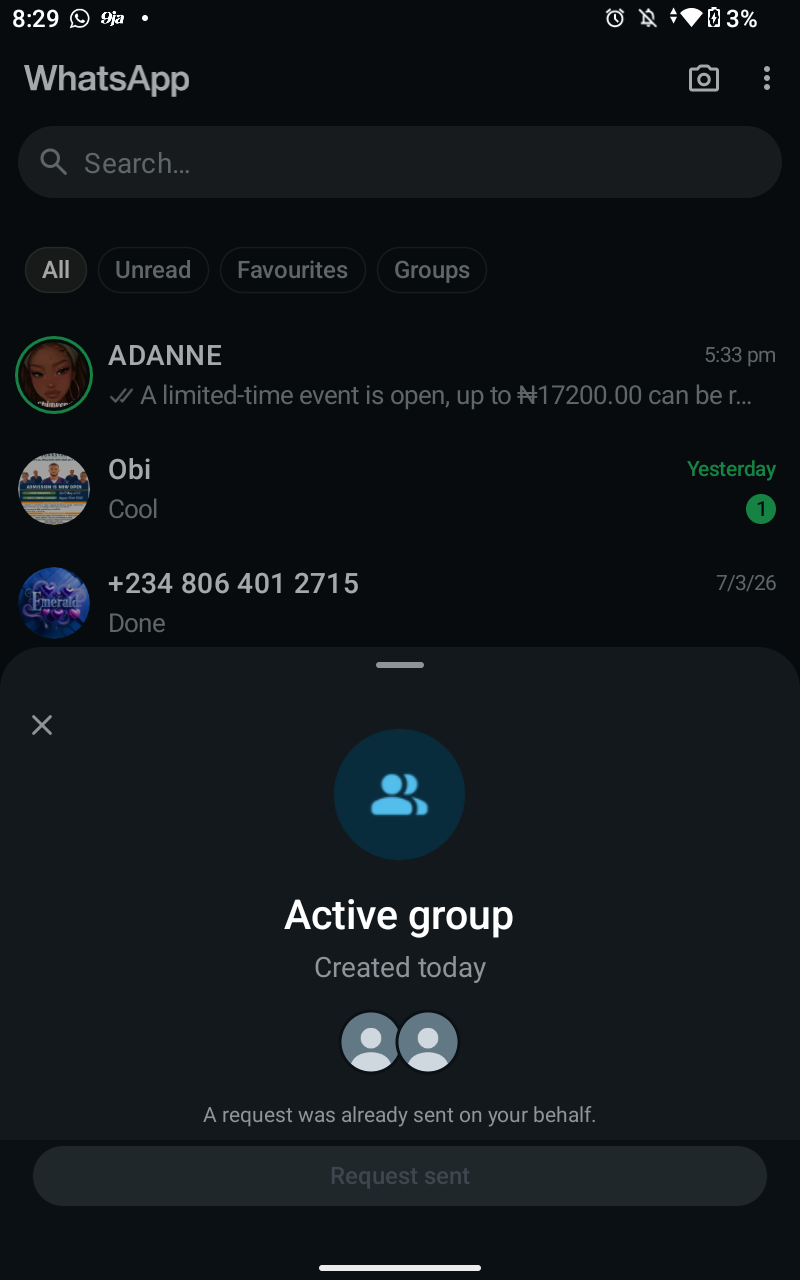Tap the Search field
The height and width of the screenshot is (1280, 800).
click(x=400, y=163)
